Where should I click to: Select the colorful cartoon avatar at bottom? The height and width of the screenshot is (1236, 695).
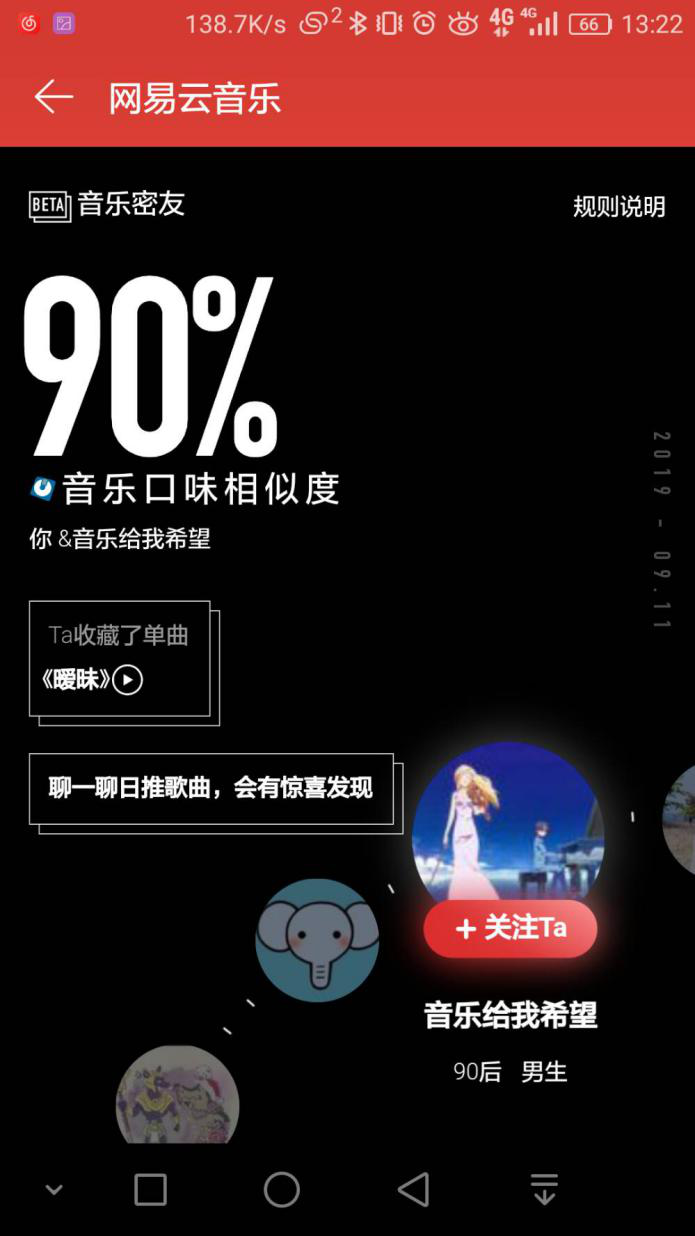(178, 1097)
